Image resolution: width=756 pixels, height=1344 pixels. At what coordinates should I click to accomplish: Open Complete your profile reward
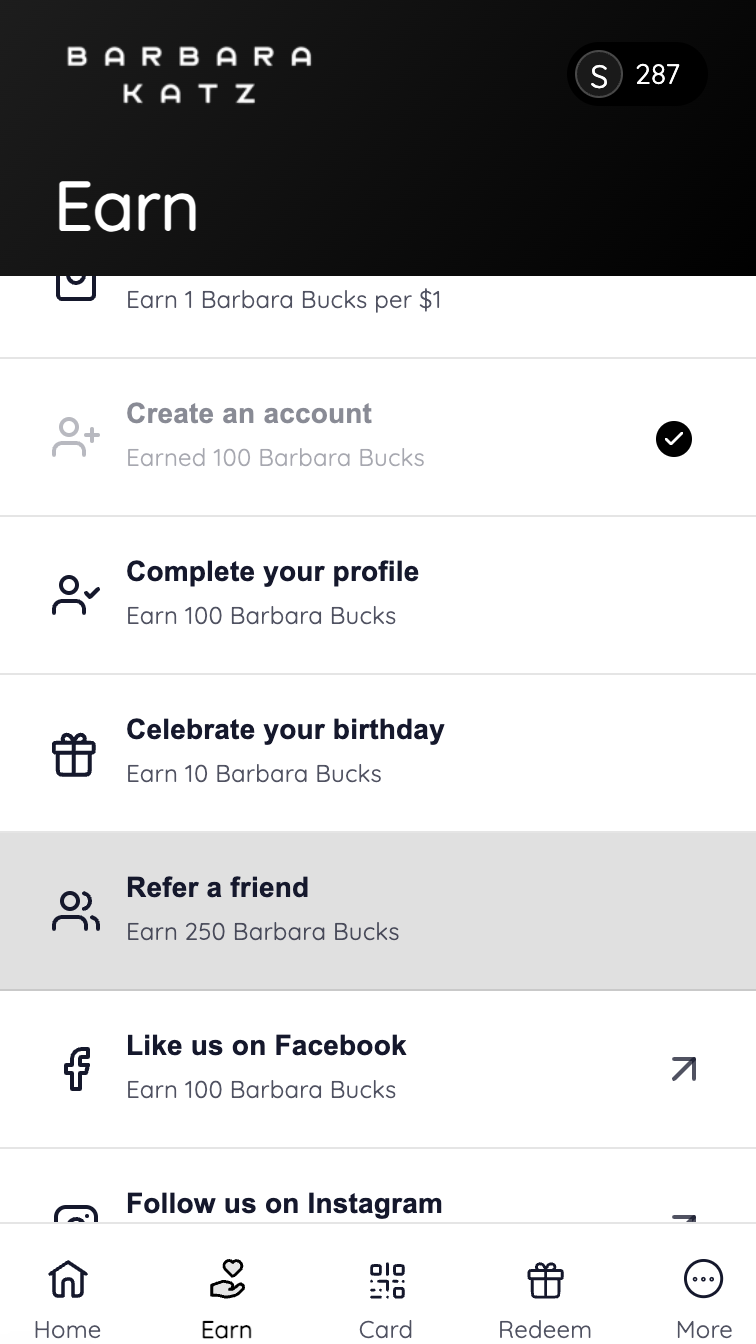(x=378, y=595)
